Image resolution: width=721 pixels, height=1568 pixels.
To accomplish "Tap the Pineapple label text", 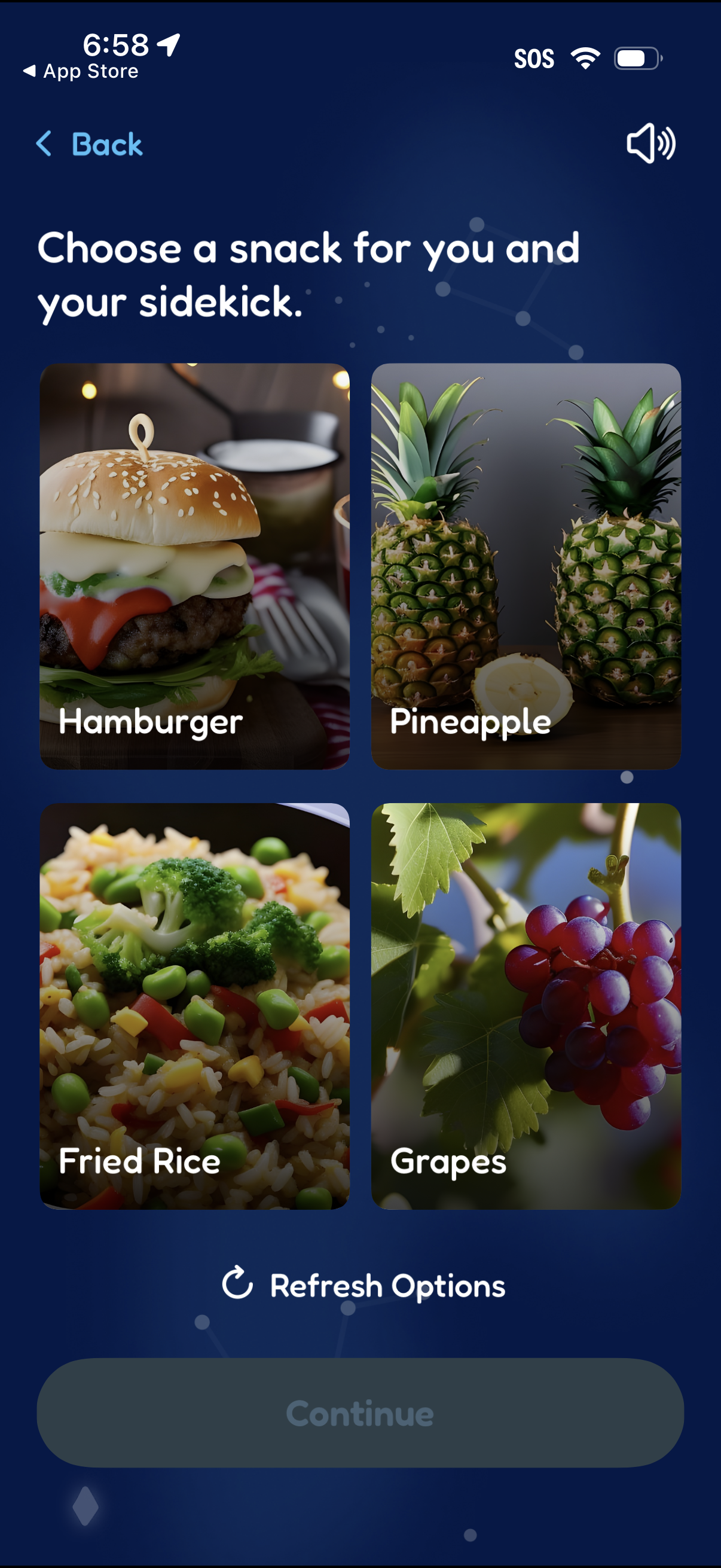I will pyautogui.click(x=471, y=723).
